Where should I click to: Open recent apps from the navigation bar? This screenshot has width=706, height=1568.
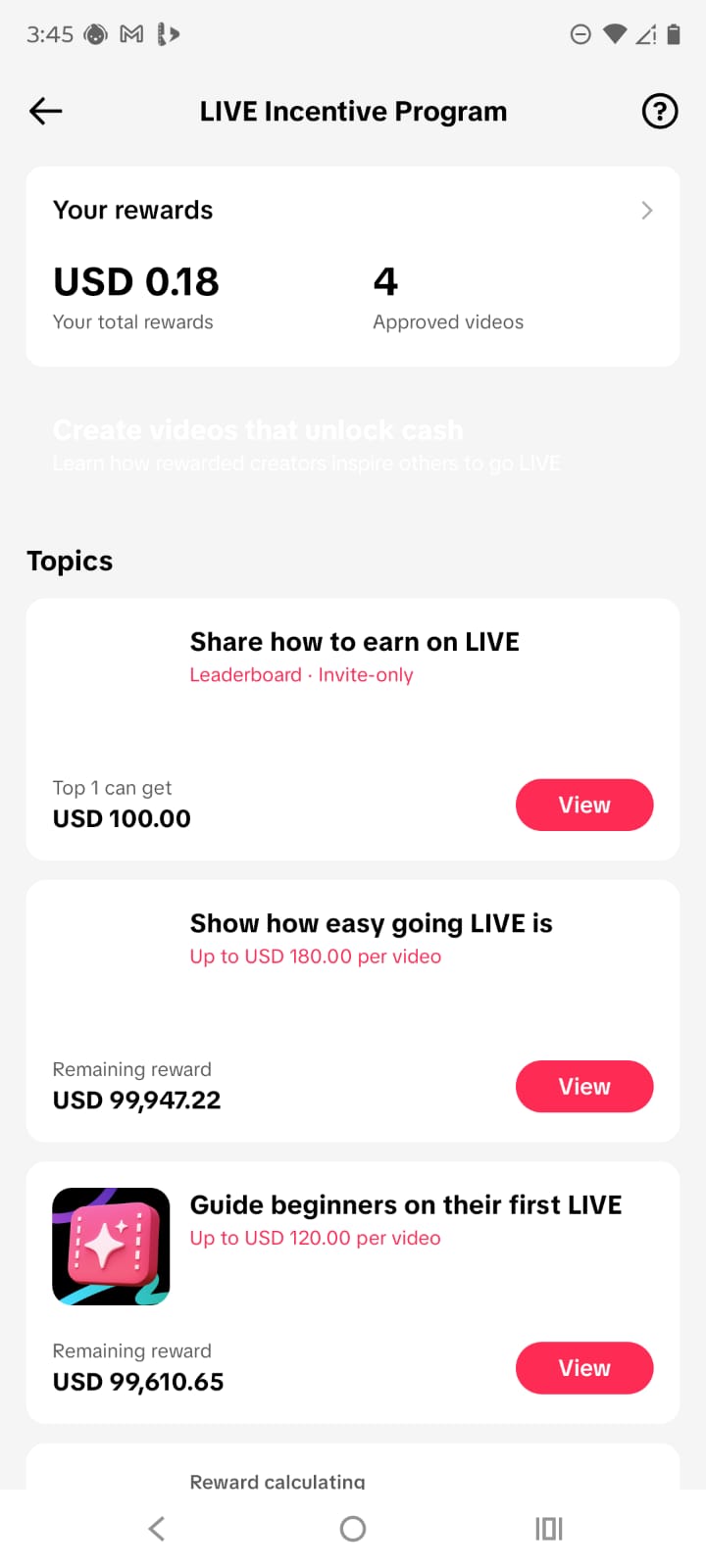[x=549, y=1529]
